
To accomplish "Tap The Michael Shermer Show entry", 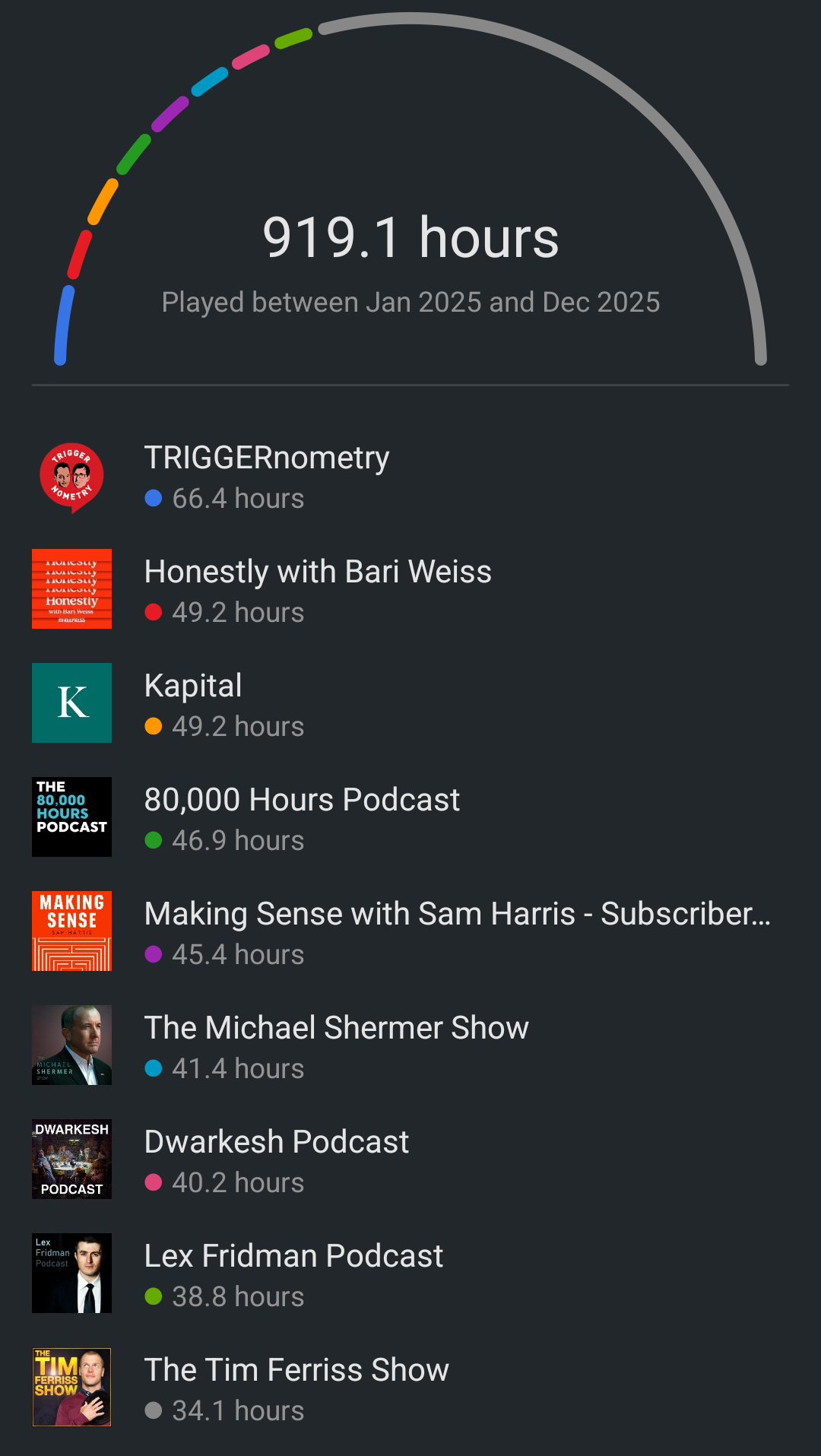I will 336,1046.
